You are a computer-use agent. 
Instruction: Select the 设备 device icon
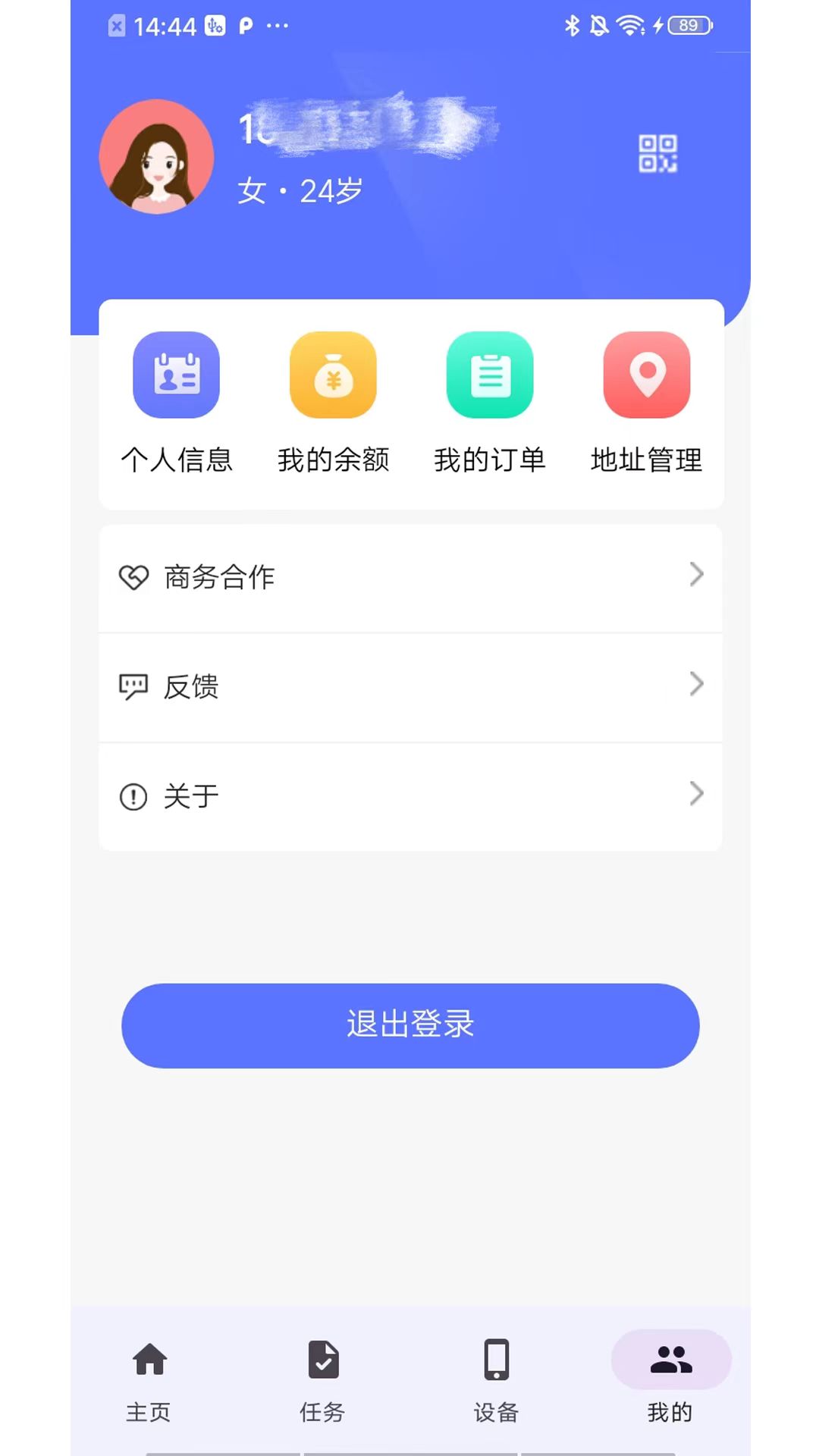(496, 1361)
